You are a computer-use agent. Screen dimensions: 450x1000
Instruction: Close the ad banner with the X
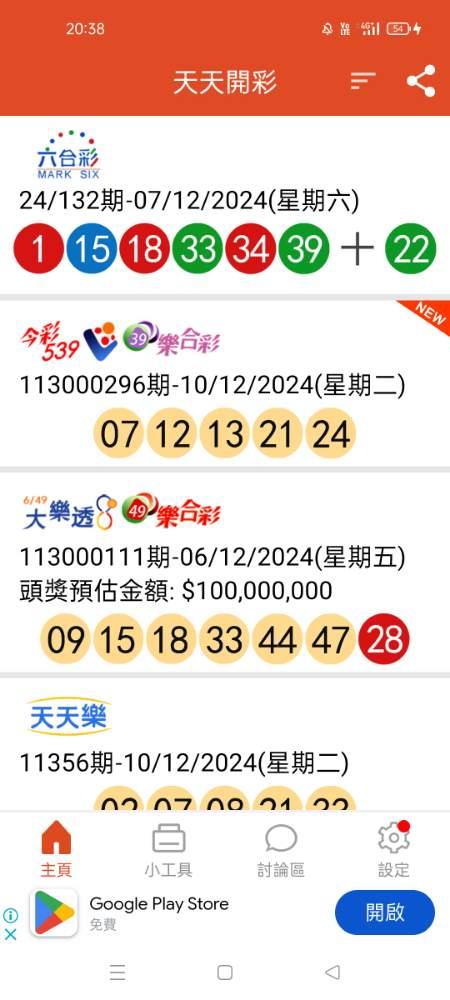[x=10, y=934]
